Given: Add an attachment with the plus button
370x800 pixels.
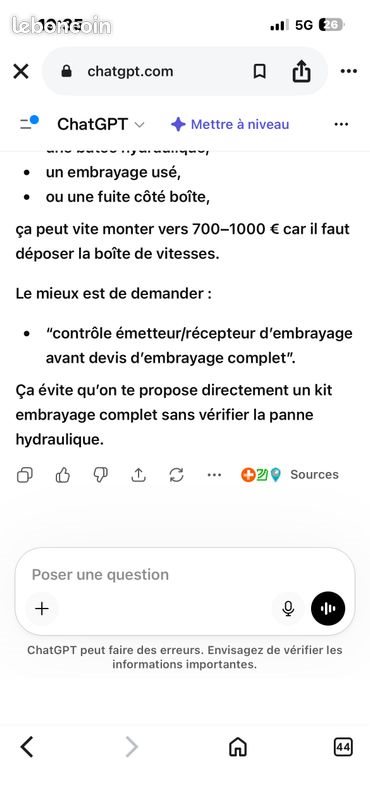Looking at the screenshot, I should (x=42, y=608).
